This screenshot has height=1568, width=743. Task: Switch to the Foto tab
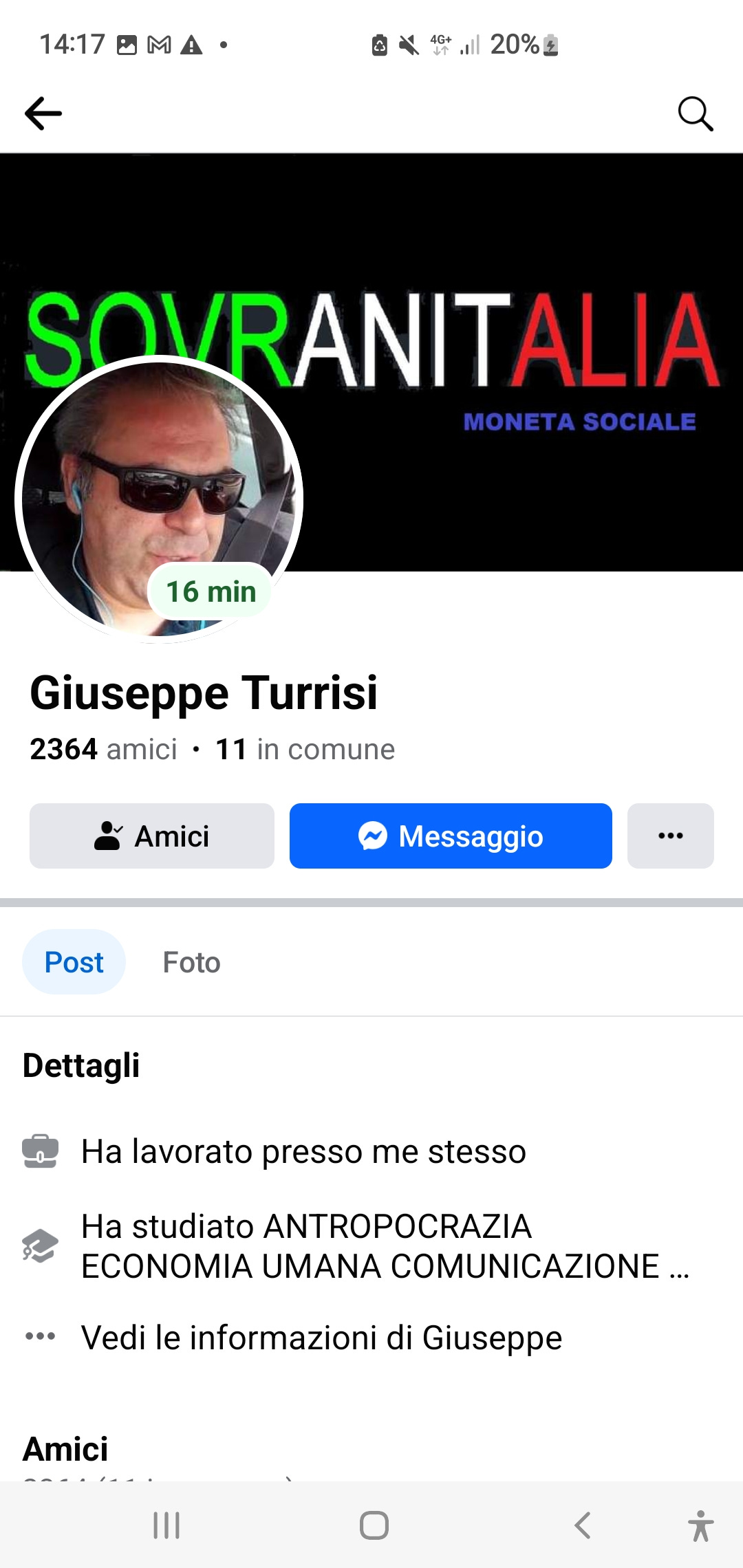coord(191,962)
